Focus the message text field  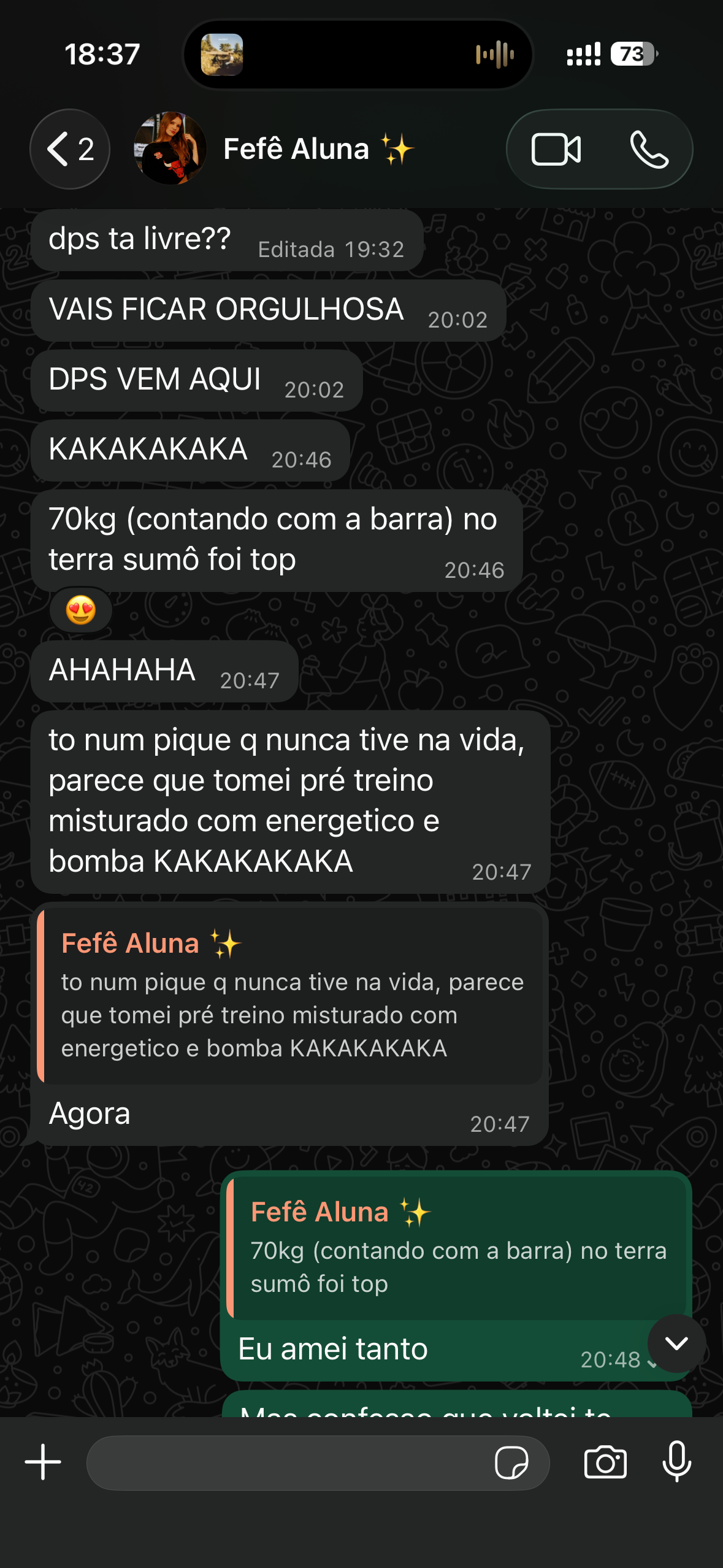(x=288, y=1463)
